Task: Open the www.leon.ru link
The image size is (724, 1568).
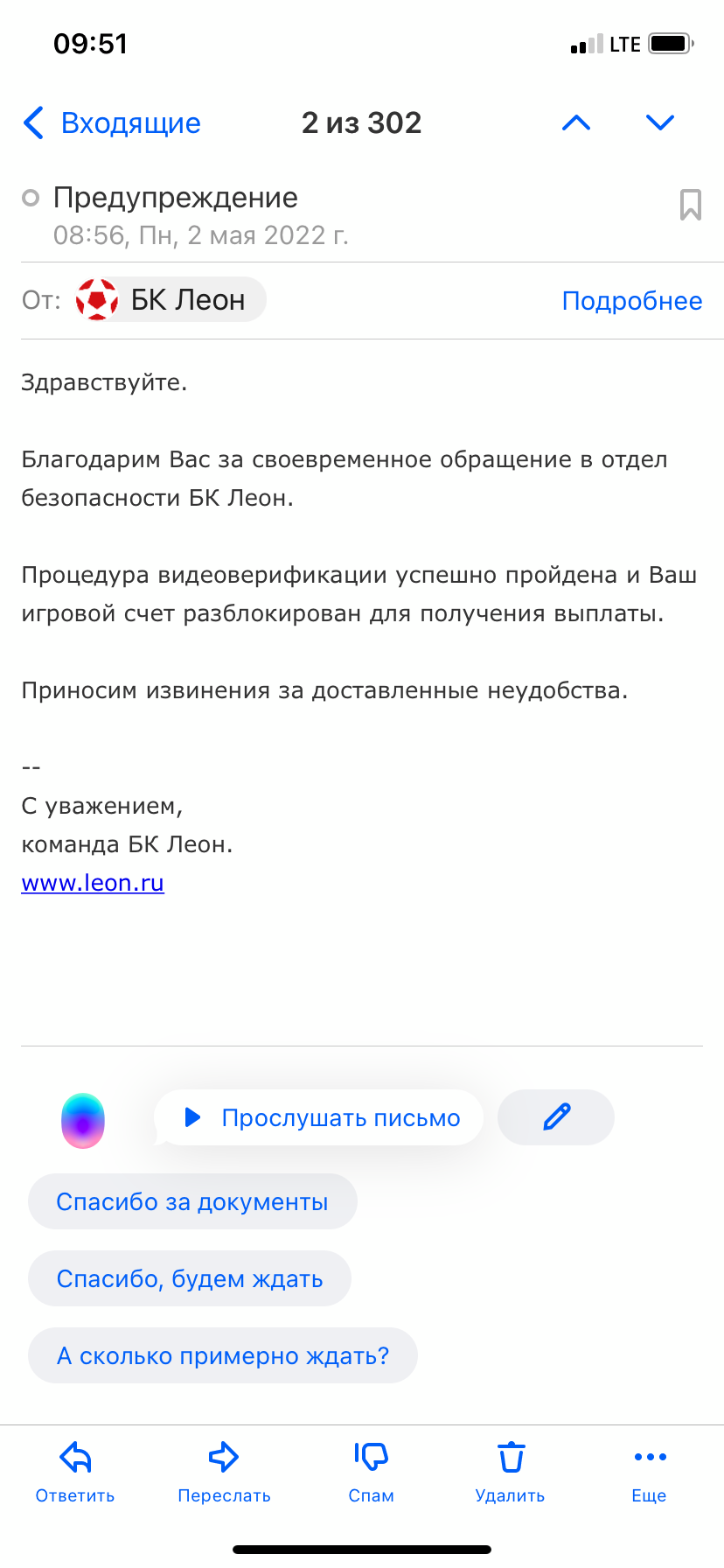Action: pos(93,883)
